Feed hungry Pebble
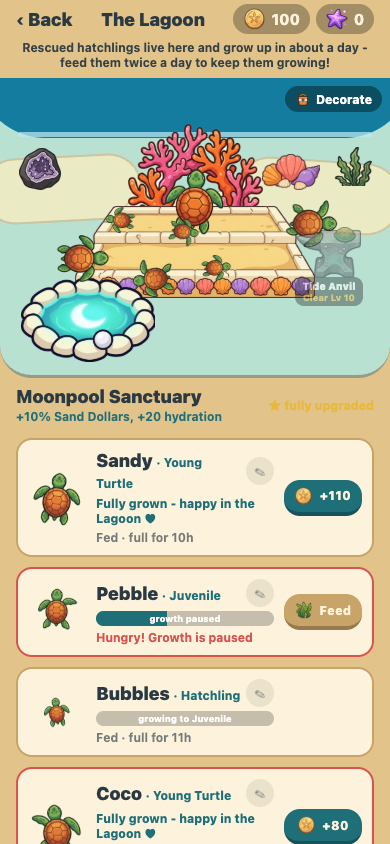 coord(323,611)
